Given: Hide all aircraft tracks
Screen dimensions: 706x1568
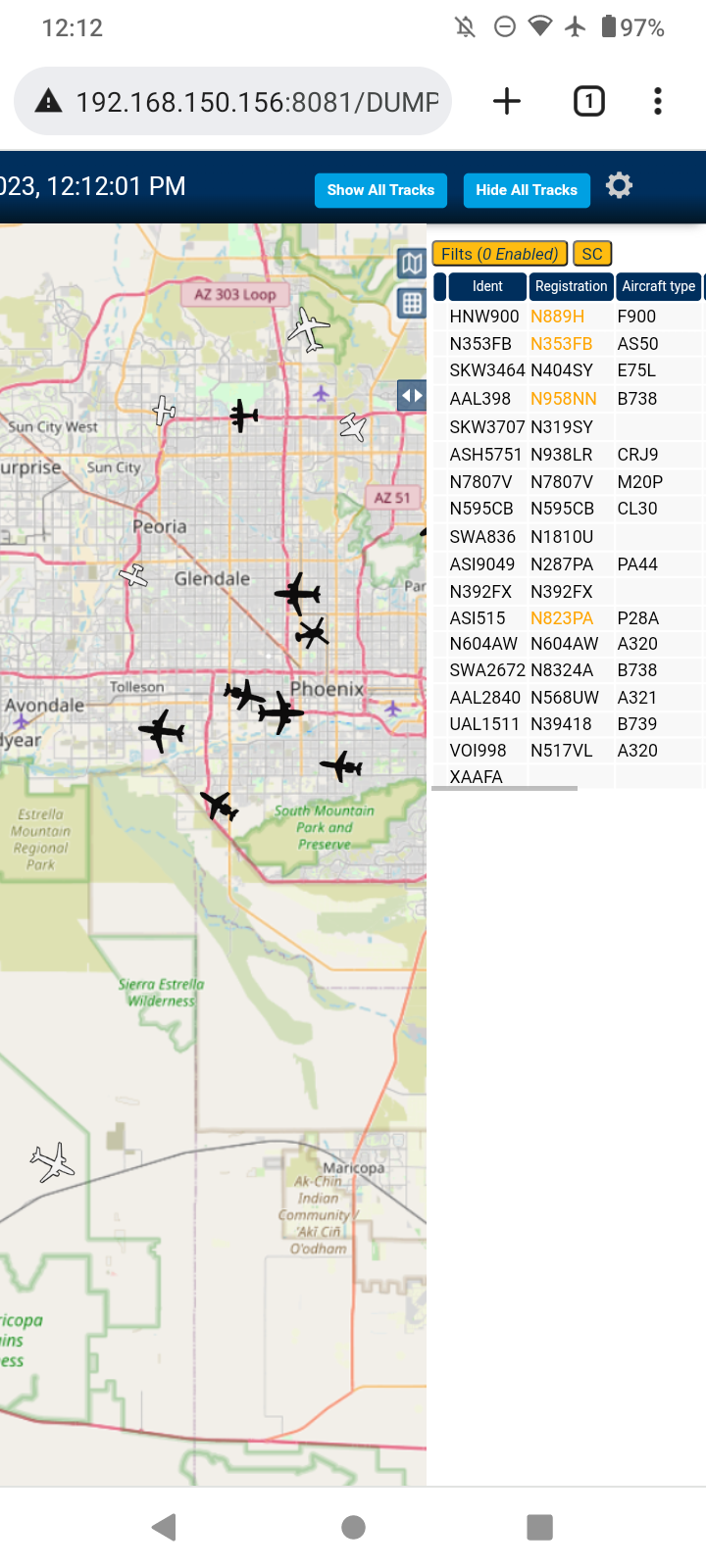Looking at the screenshot, I should (527, 190).
